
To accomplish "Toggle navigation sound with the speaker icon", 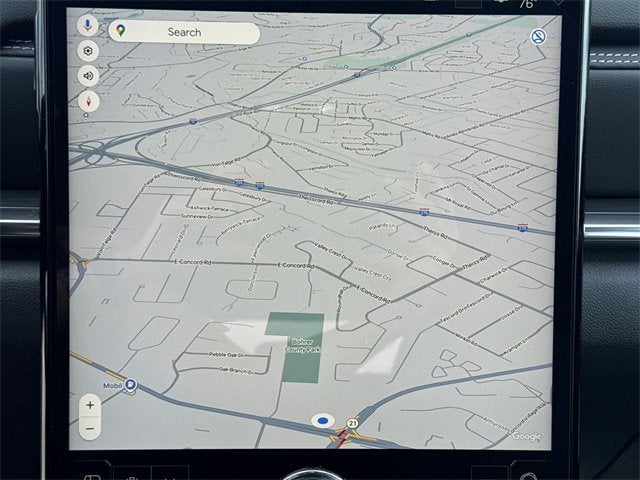I will click(88, 75).
